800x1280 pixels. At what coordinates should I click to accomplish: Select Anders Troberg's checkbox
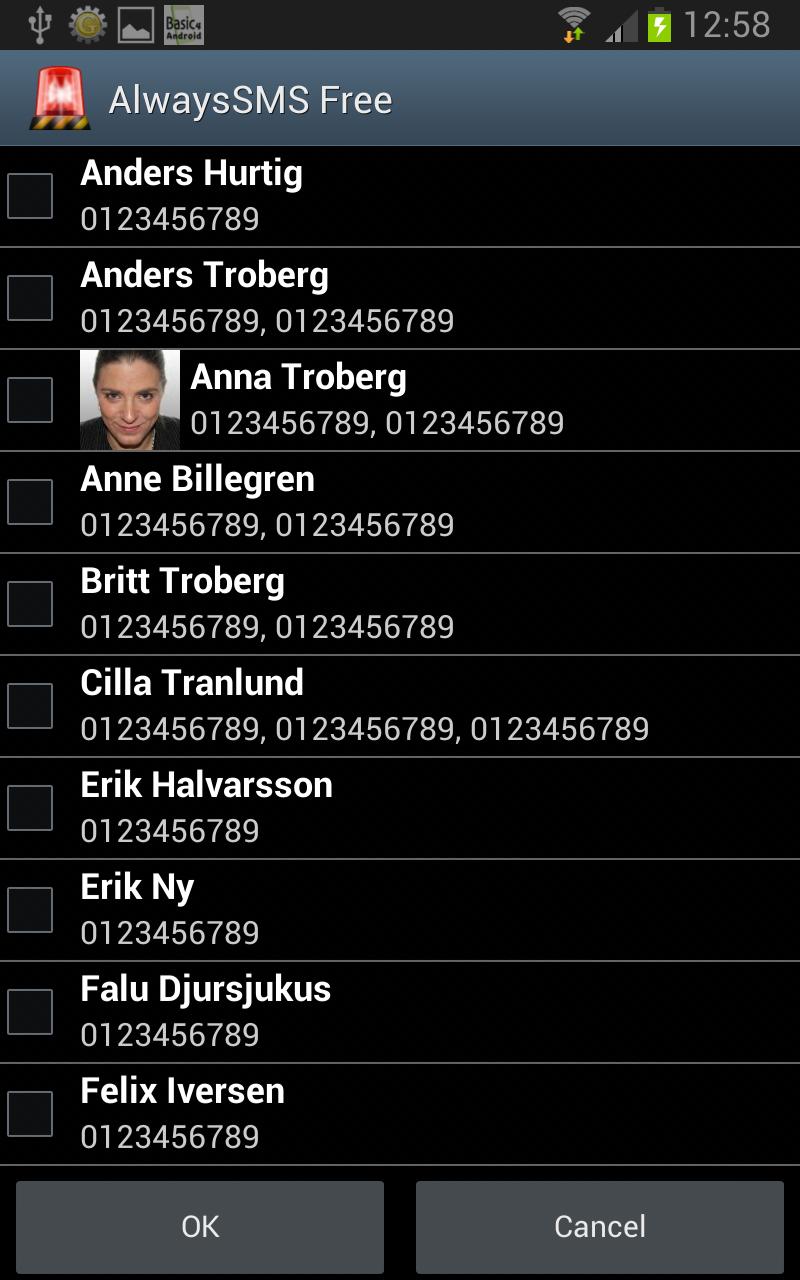[x=30, y=298]
